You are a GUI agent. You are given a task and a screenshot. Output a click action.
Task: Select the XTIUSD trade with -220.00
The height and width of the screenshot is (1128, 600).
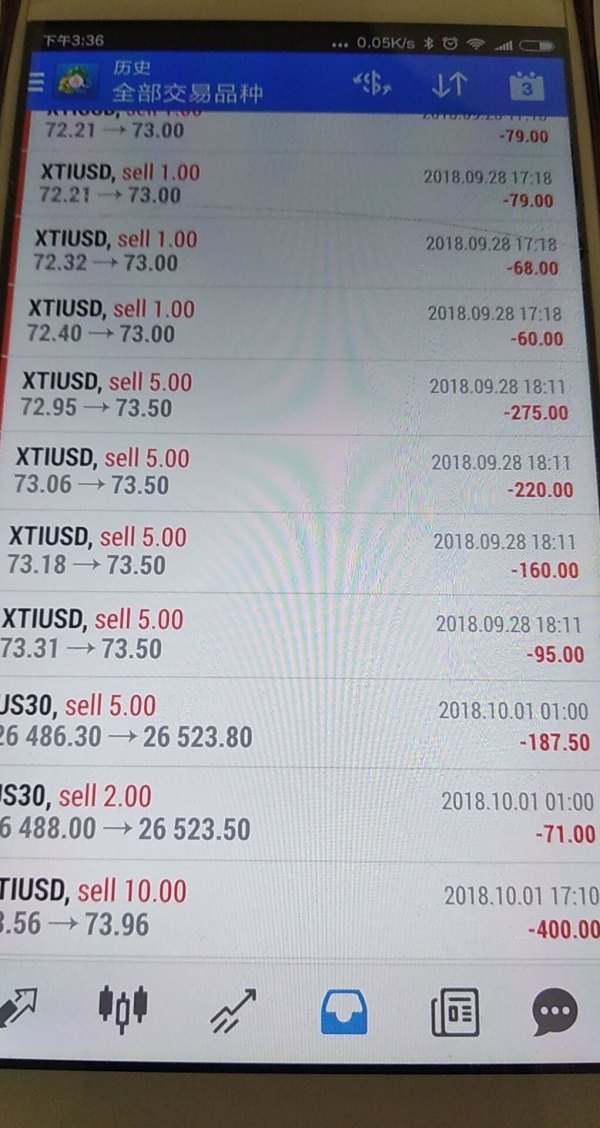[x=300, y=472]
